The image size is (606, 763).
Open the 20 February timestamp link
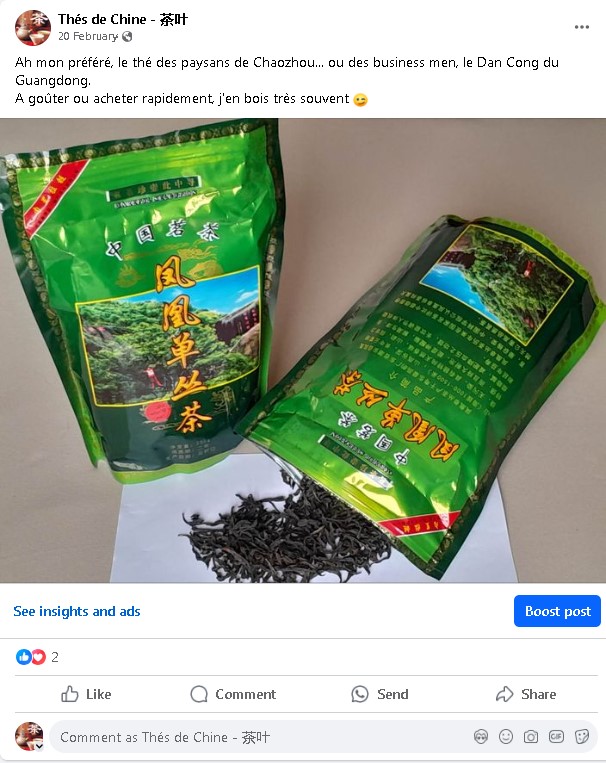click(87, 36)
